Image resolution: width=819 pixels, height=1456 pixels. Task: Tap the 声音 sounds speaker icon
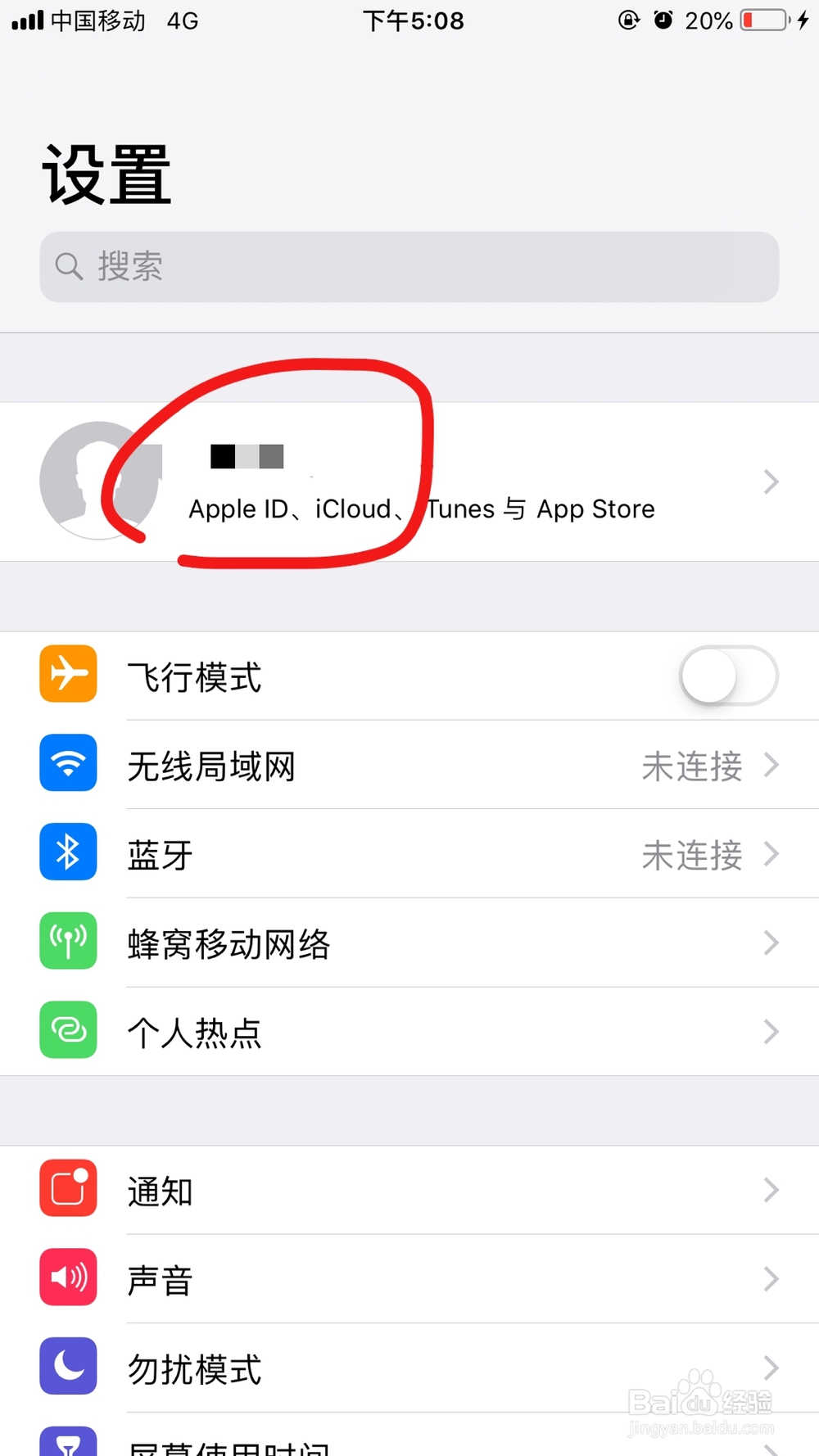point(68,1277)
